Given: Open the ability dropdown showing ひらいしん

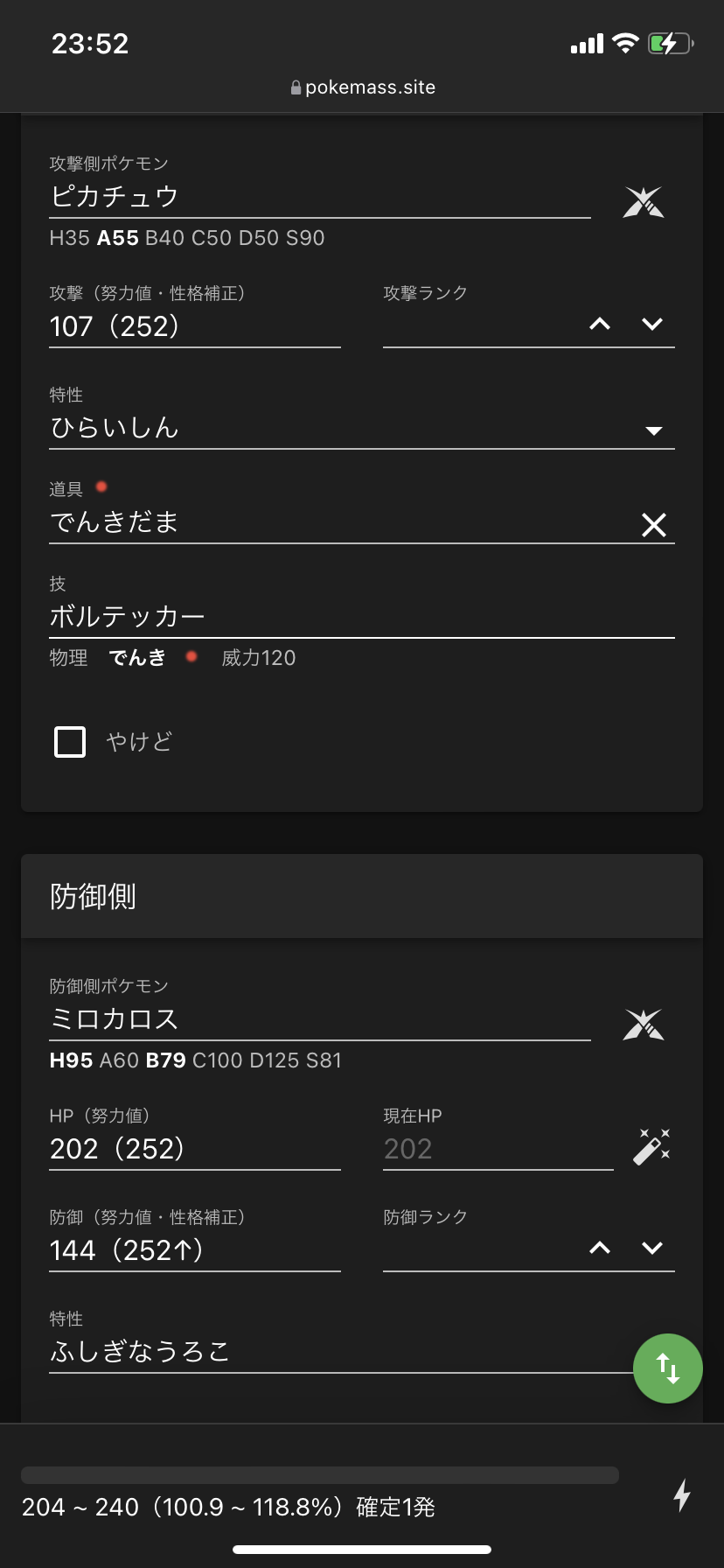Looking at the screenshot, I should (x=362, y=428).
